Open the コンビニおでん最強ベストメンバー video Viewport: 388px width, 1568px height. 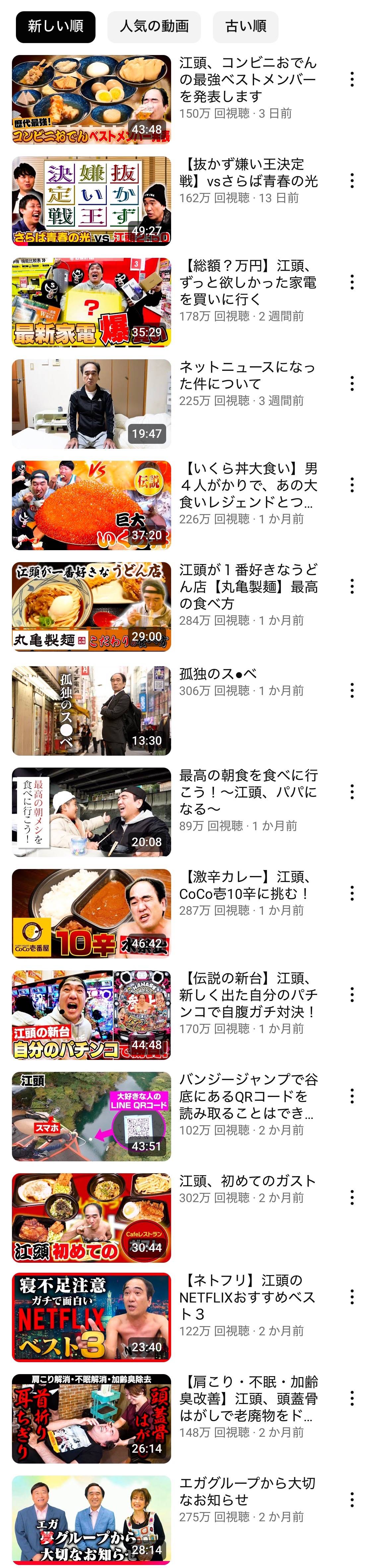pos(92,99)
